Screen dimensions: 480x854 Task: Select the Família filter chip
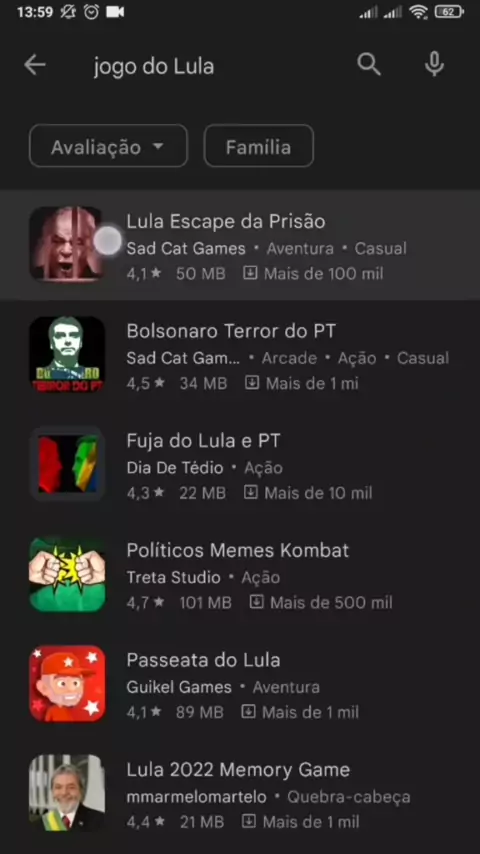258,146
